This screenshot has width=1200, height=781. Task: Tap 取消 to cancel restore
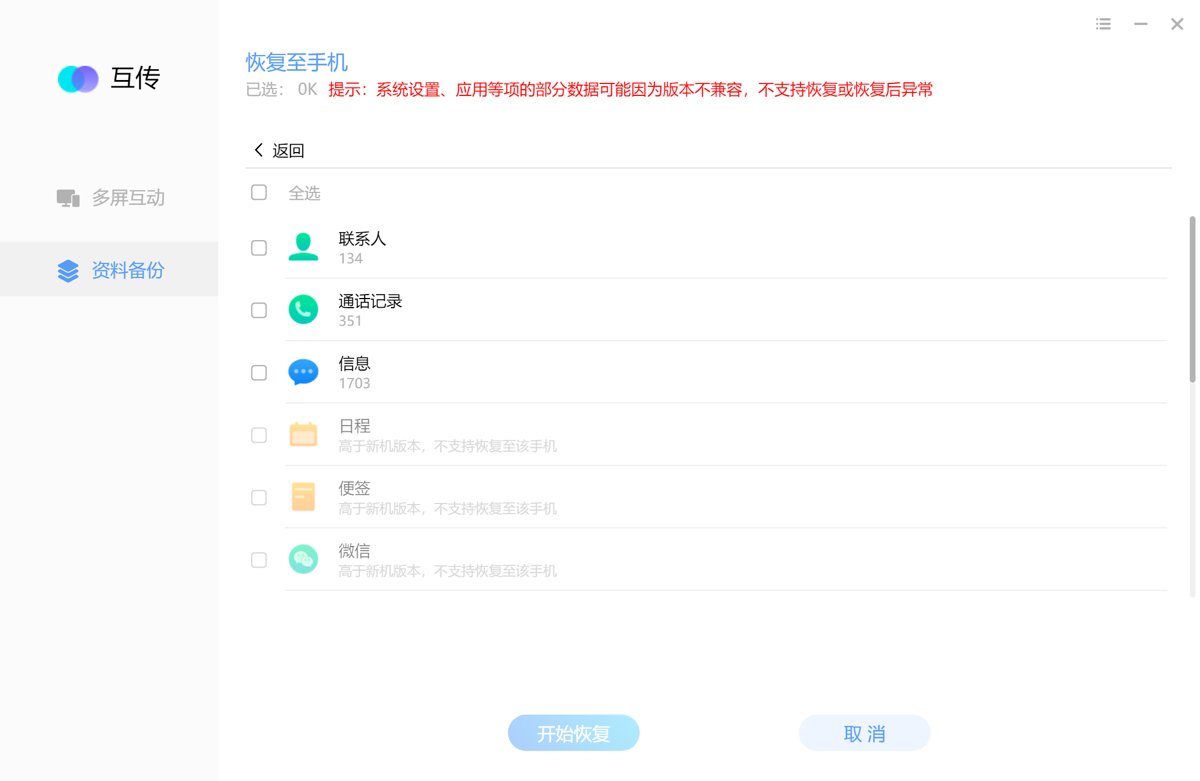[864, 733]
